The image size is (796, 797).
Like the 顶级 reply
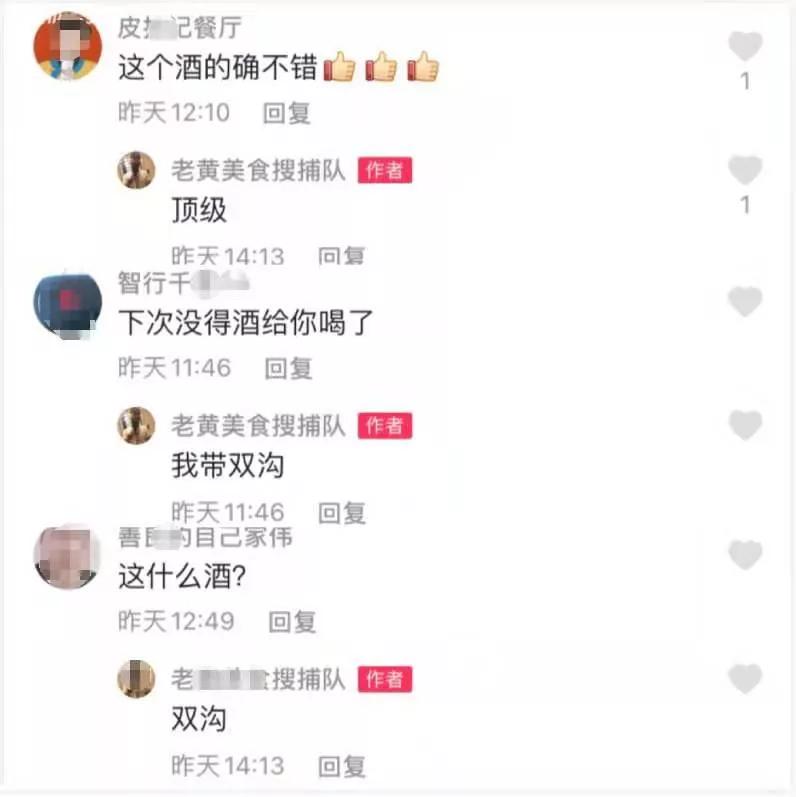743,168
